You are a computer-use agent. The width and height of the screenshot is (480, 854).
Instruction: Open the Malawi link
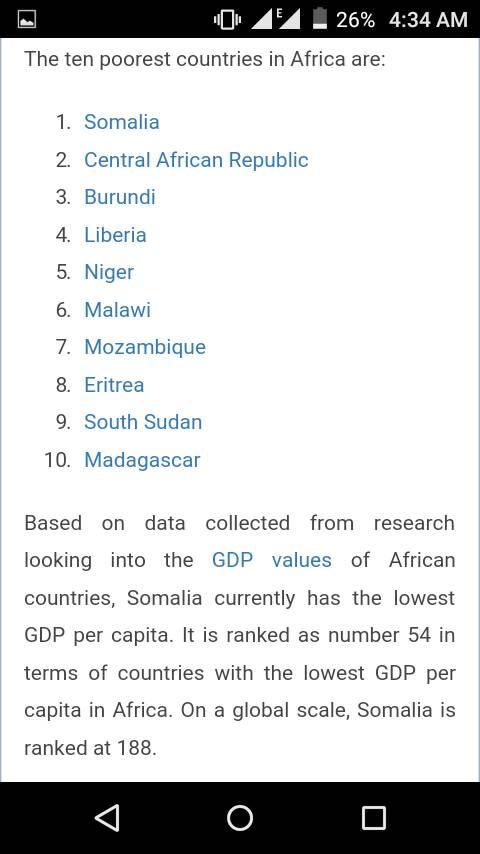tap(118, 310)
